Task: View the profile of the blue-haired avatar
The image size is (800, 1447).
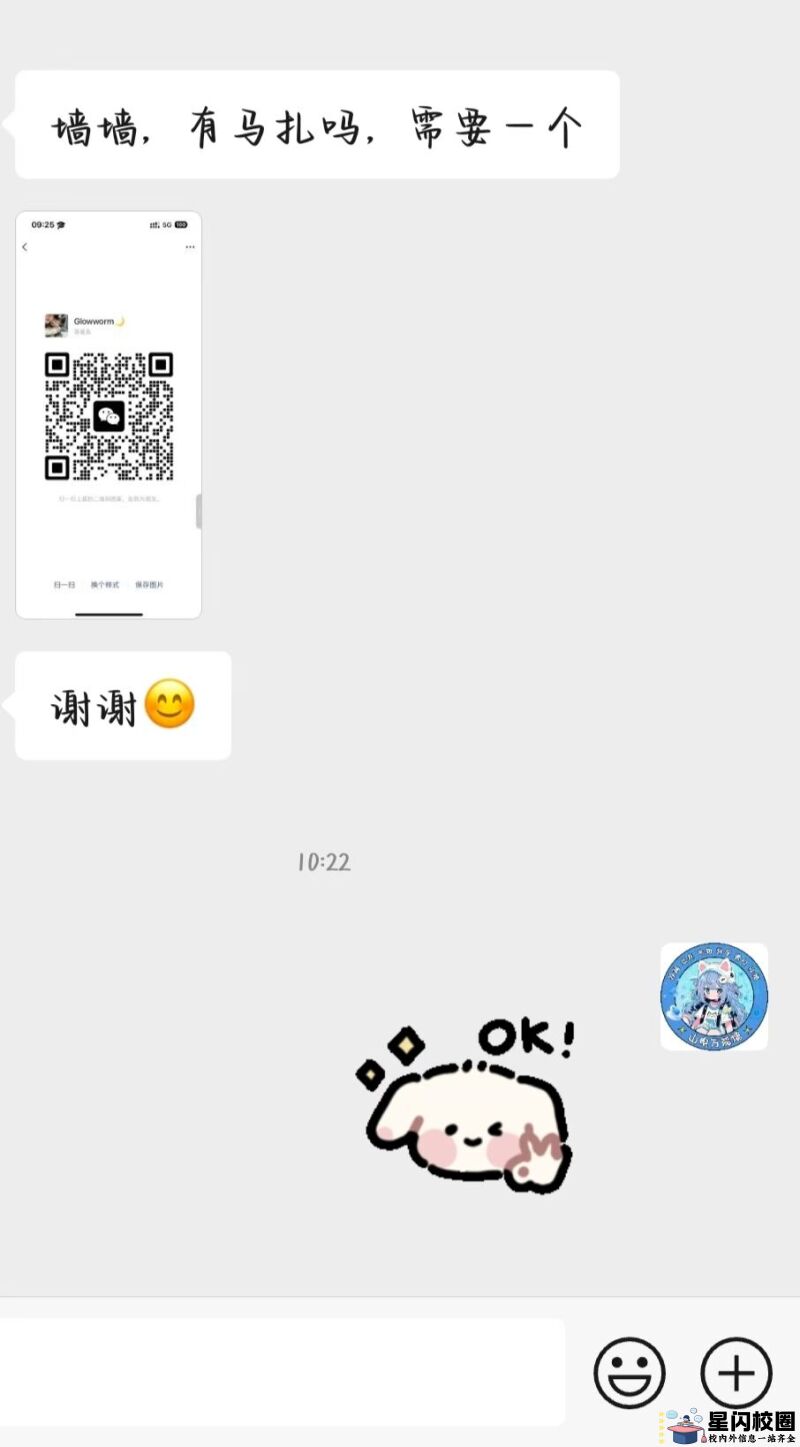Action: [714, 996]
